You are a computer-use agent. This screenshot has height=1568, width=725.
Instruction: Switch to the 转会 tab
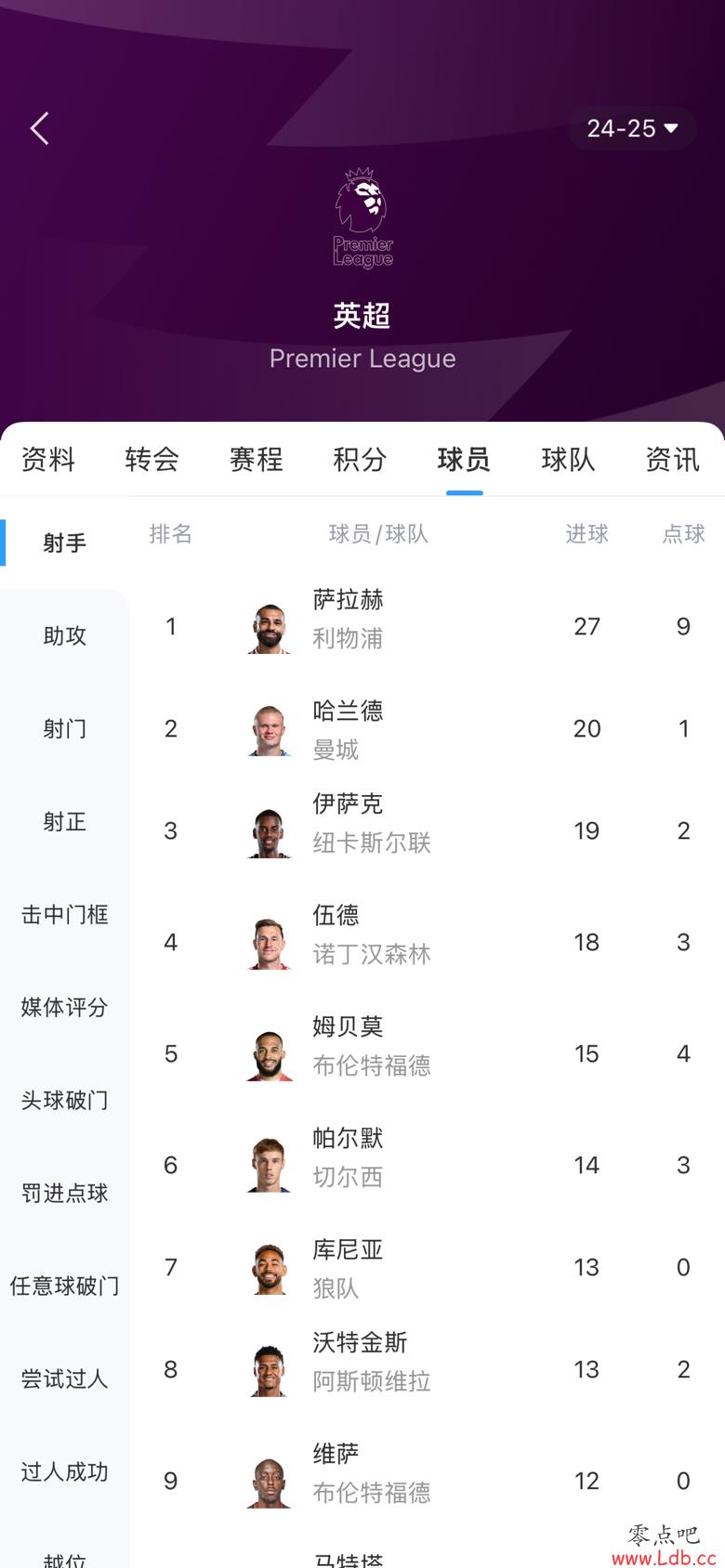click(x=152, y=459)
